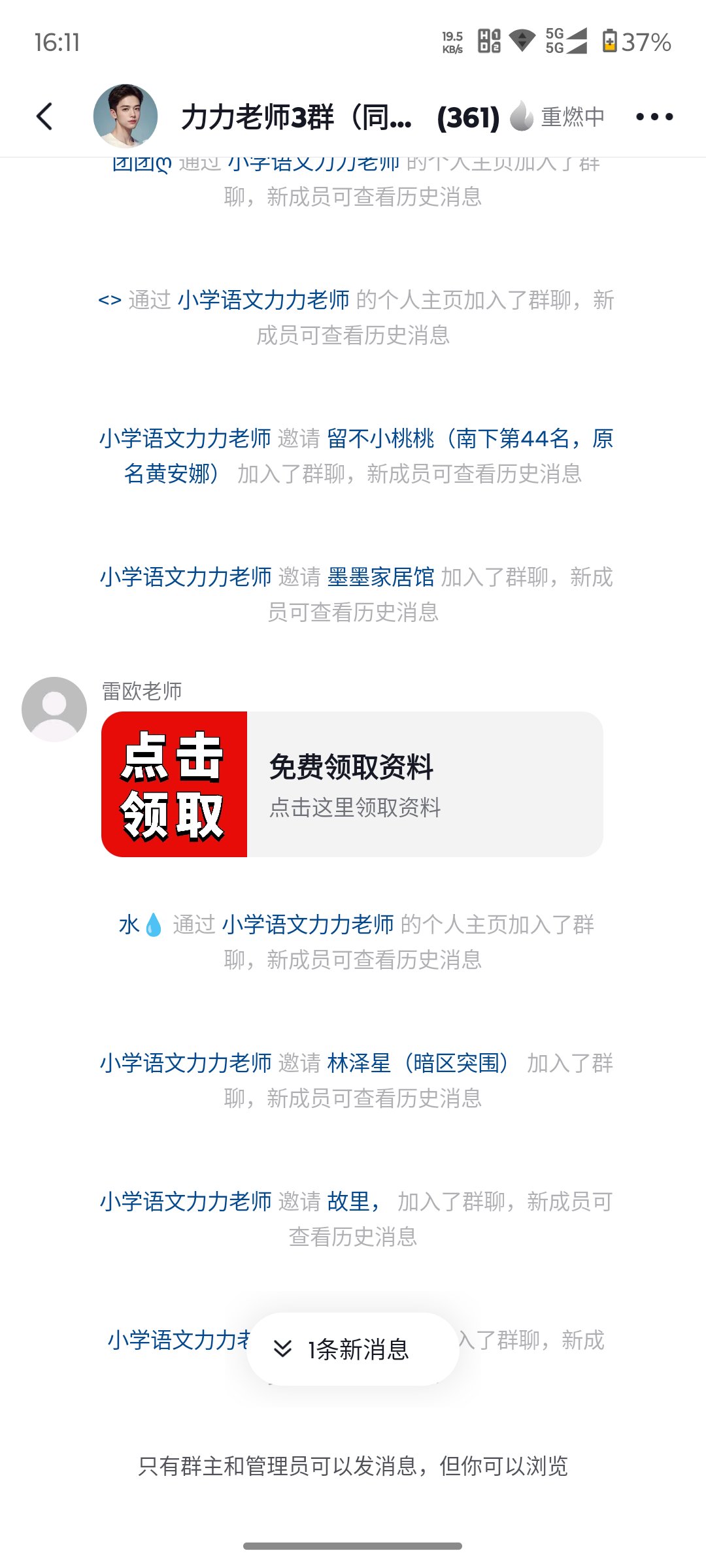
Task: Open 墨墨家居馆 member profile link
Action: [380, 577]
